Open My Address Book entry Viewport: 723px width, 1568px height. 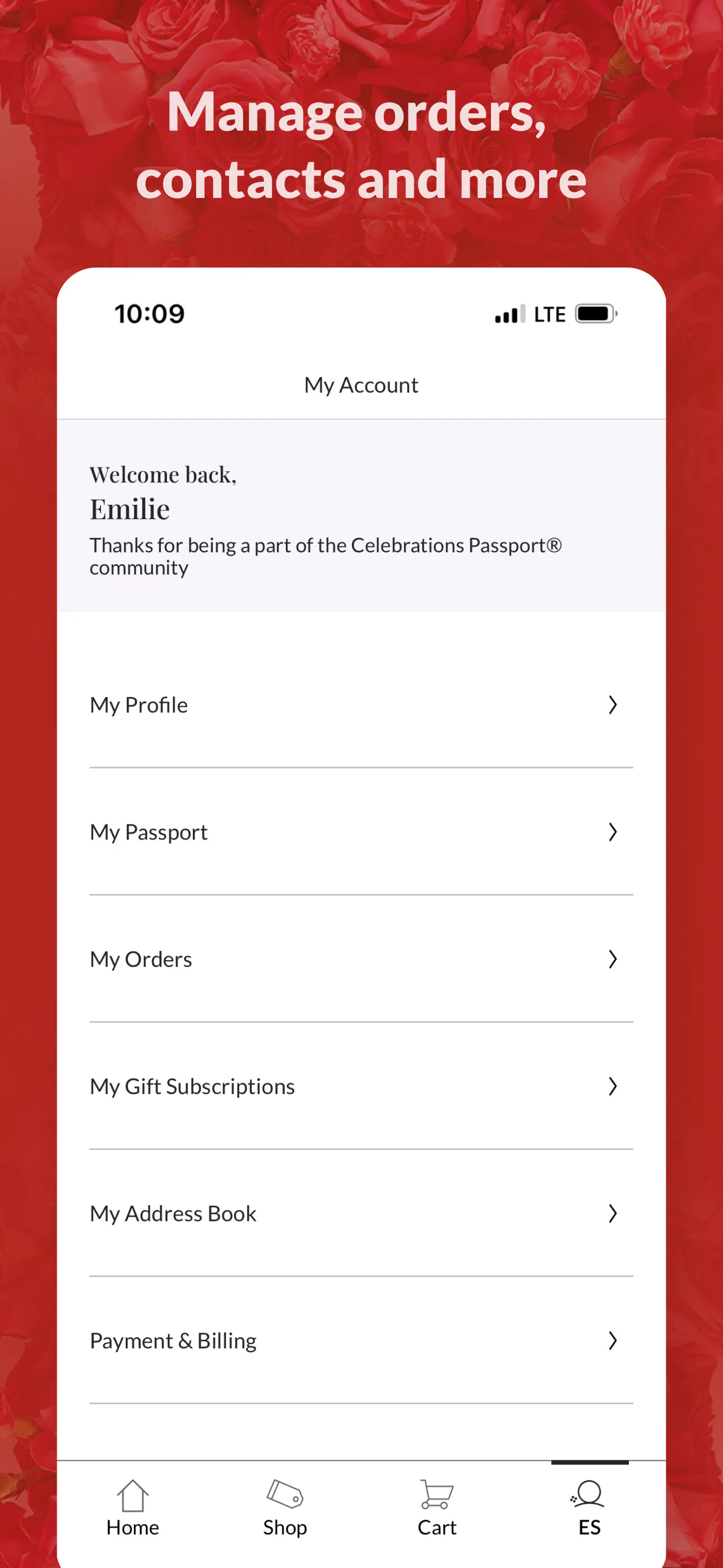tap(360, 1213)
